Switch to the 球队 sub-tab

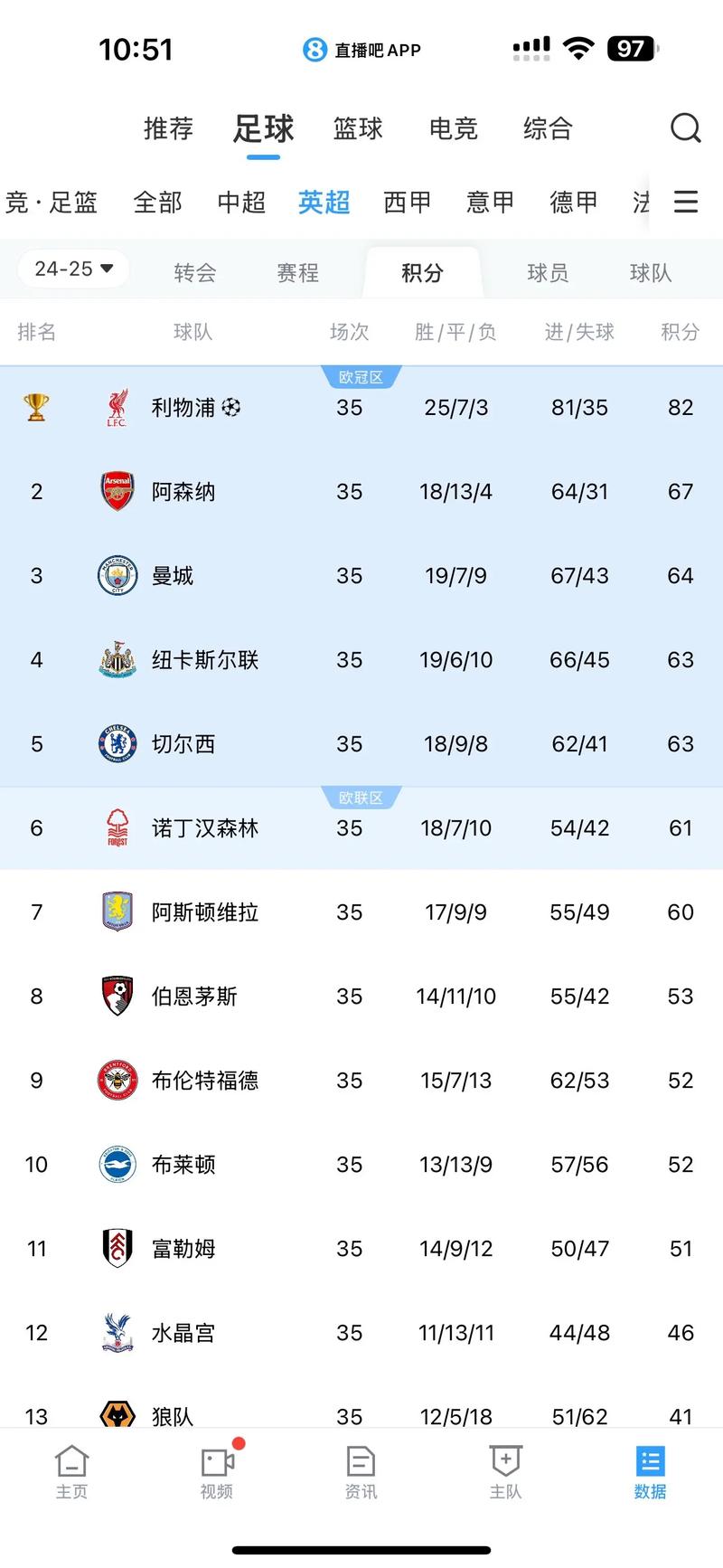651,272
